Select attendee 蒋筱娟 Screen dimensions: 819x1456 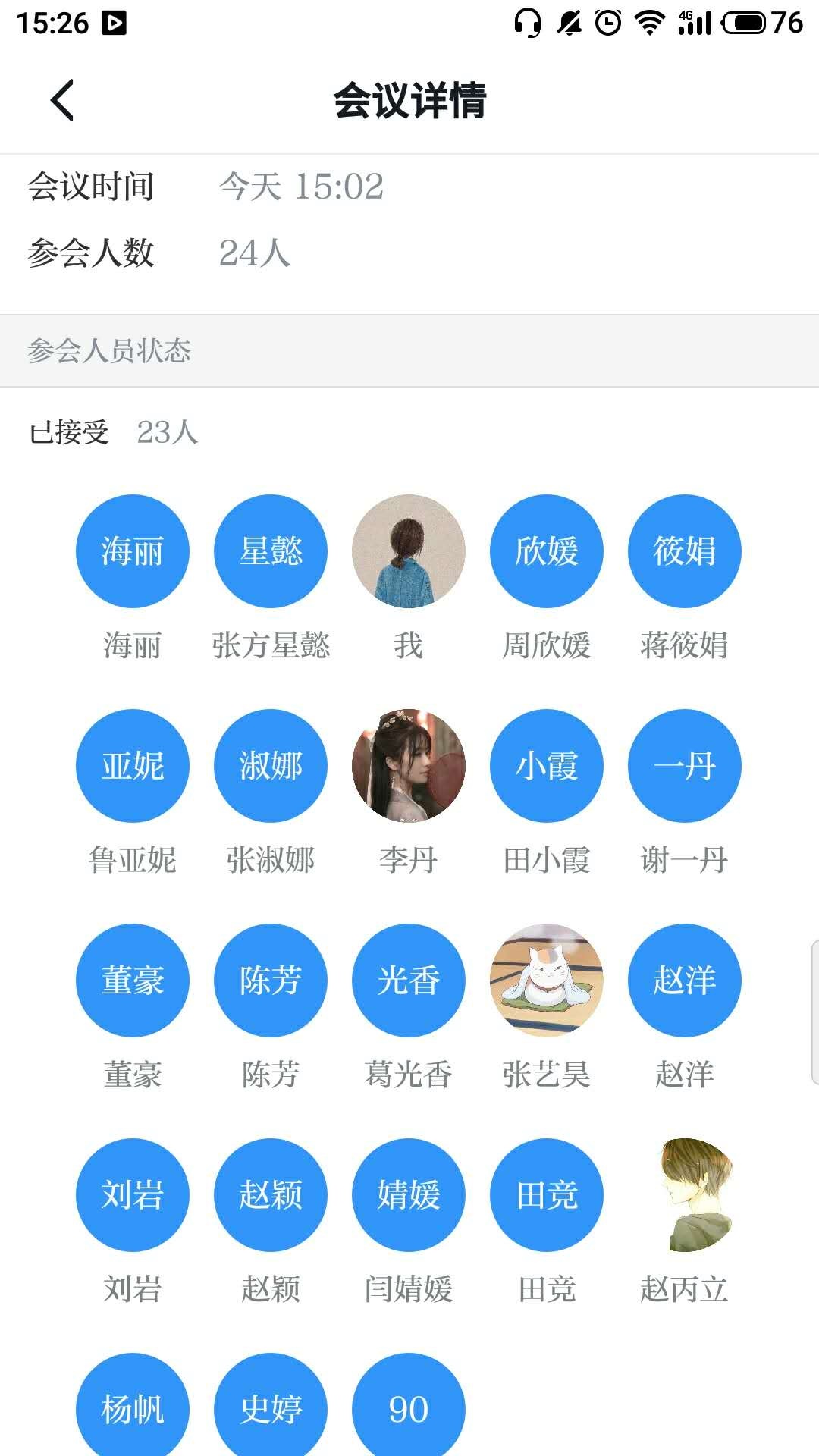click(x=685, y=551)
